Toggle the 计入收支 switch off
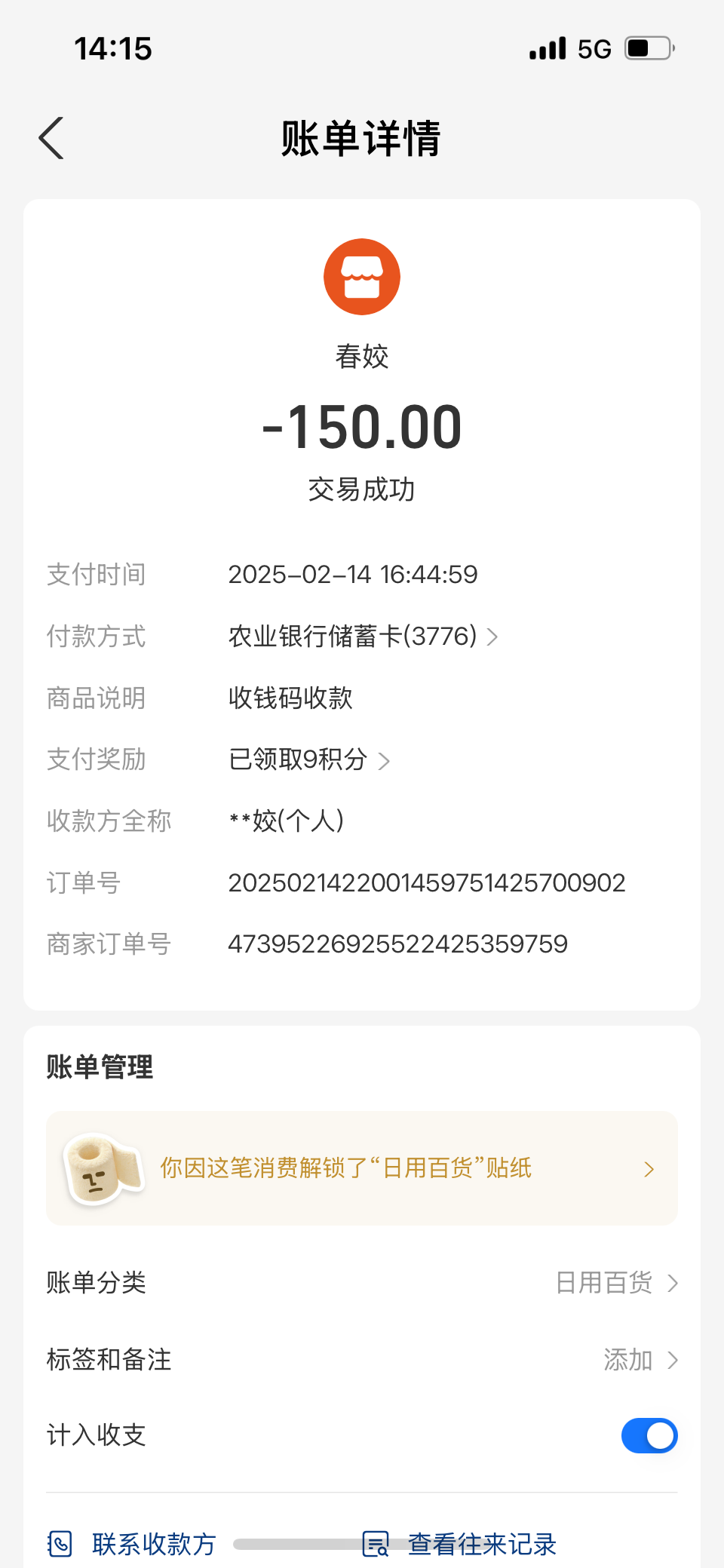Viewport: 724px width, 1568px height. (649, 1436)
